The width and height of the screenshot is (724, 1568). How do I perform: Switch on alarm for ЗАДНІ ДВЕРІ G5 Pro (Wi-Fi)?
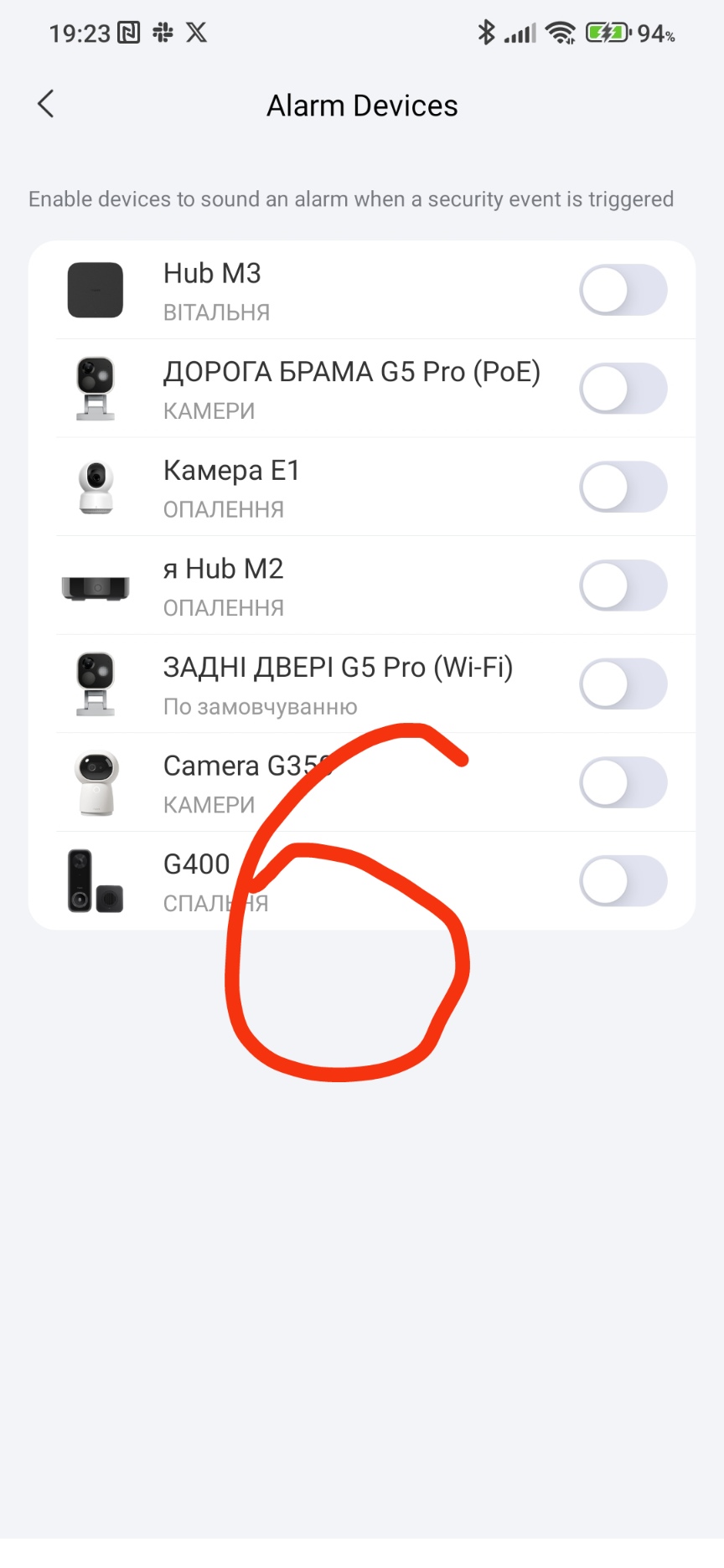point(623,683)
